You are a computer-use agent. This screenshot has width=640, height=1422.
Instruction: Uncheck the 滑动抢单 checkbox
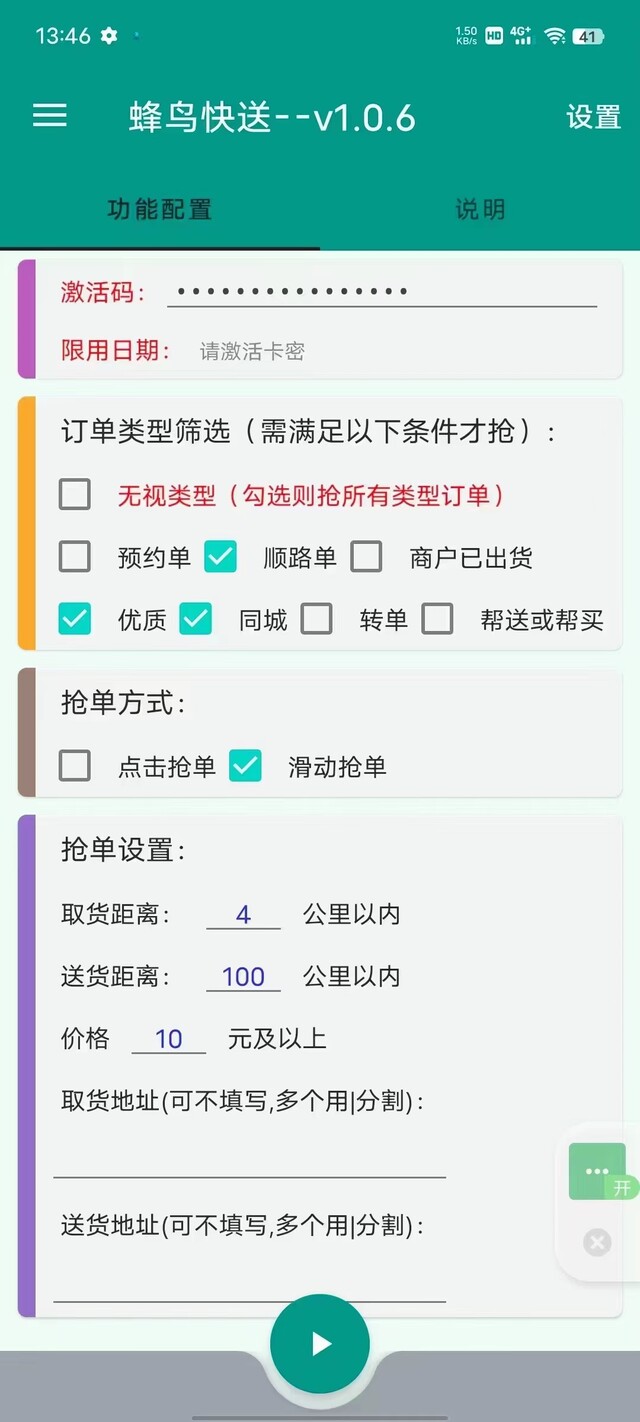pyautogui.click(x=245, y=766)
